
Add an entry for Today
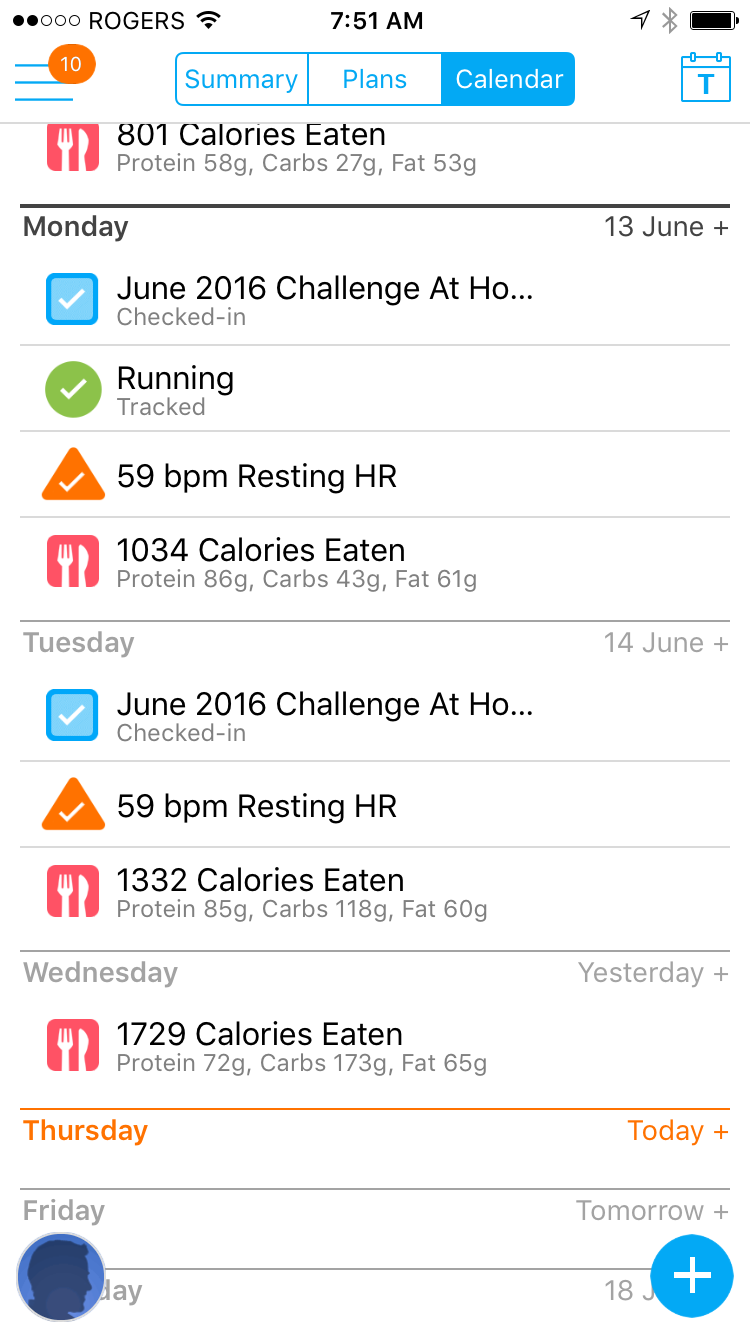click(720, 1131)
